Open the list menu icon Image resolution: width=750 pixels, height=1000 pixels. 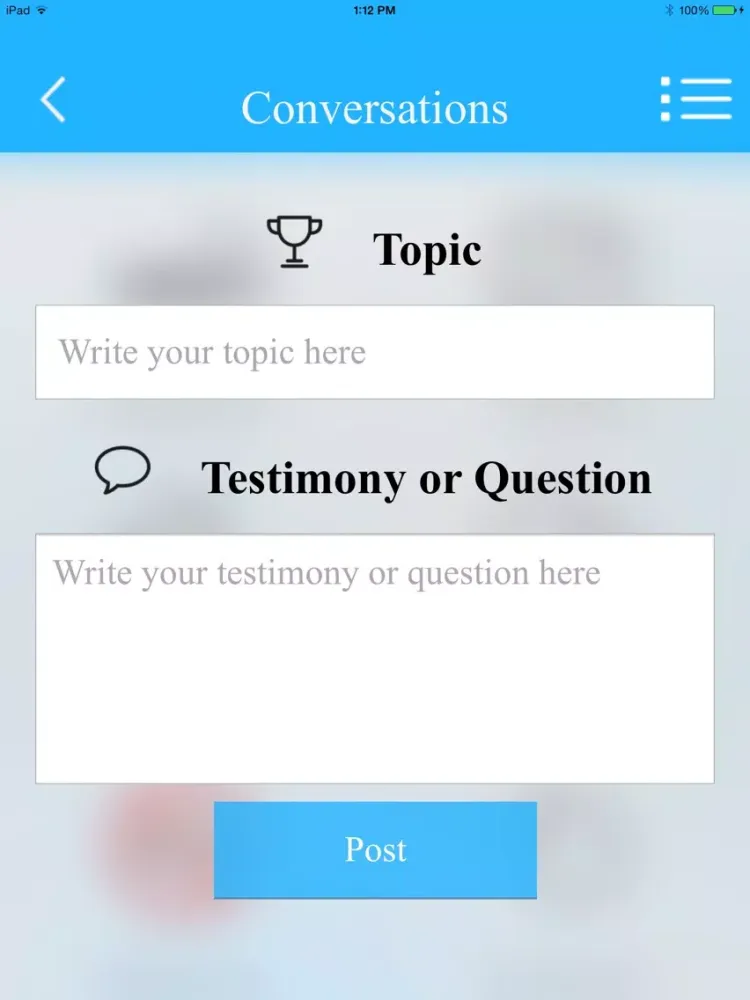pyautogui.click(x=696, y=100)
